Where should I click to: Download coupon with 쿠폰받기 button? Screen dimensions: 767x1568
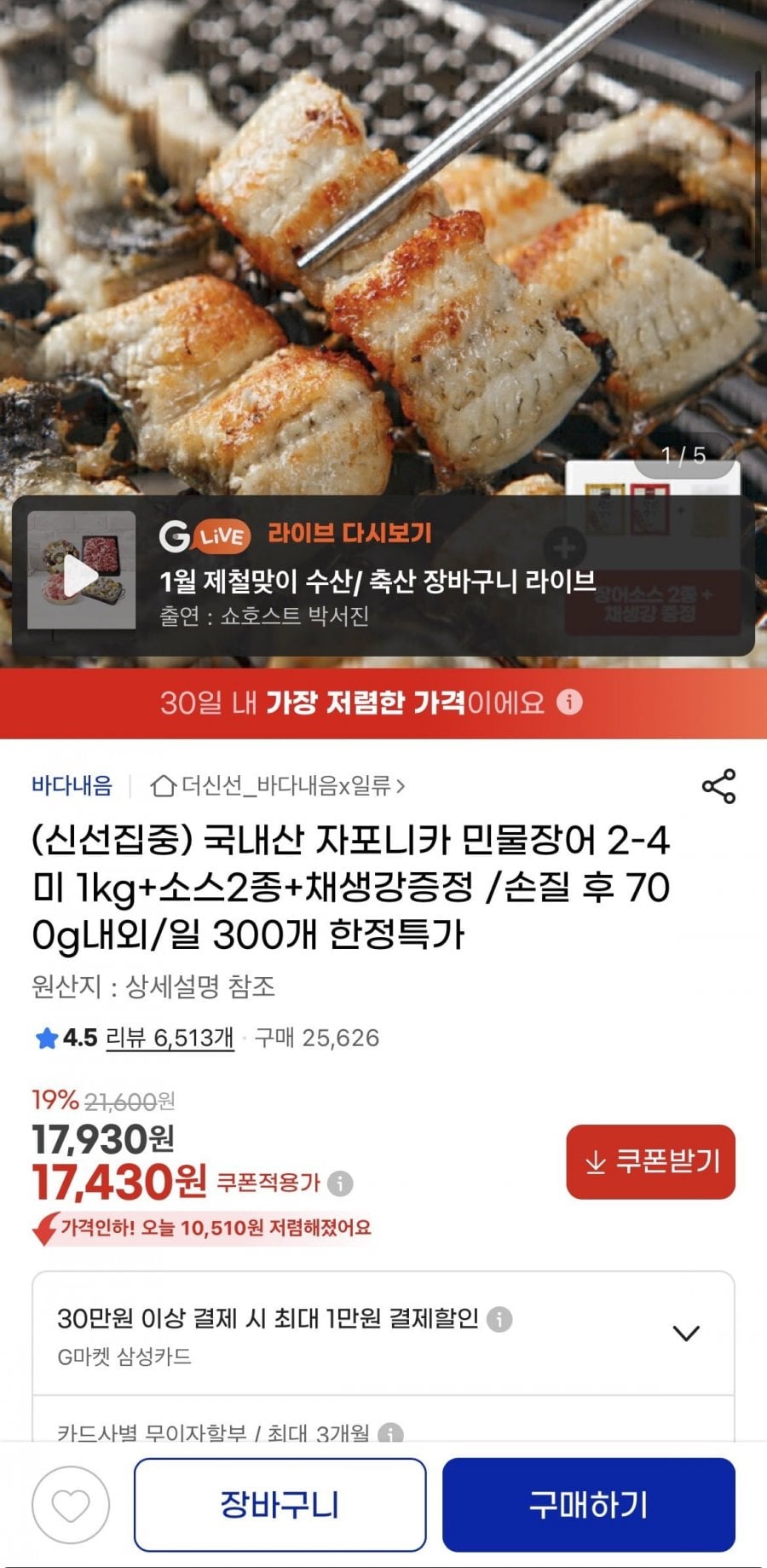[x=650, y=1161]
